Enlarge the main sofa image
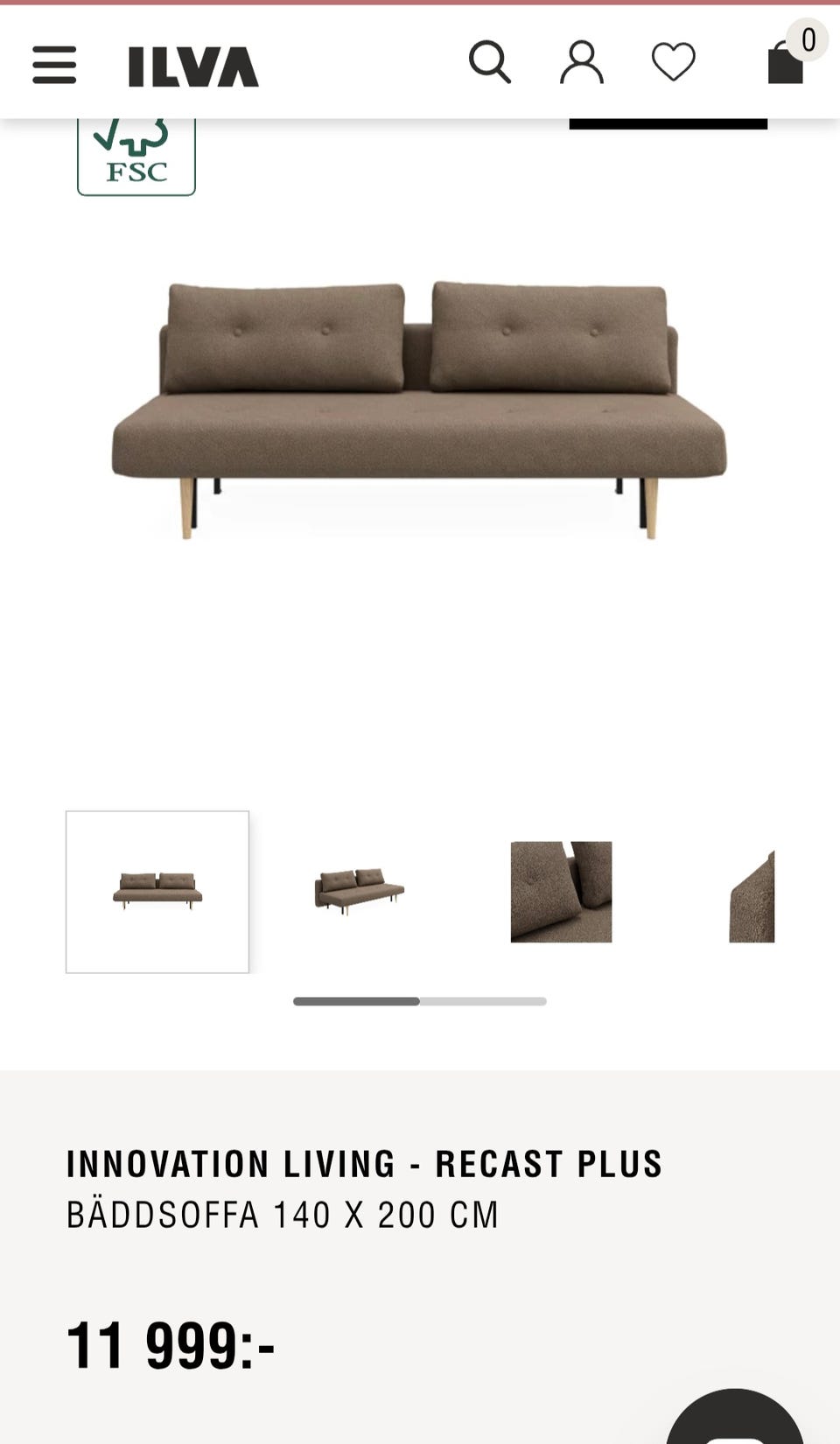This screenshot has height=1444, width=840. 419,410
